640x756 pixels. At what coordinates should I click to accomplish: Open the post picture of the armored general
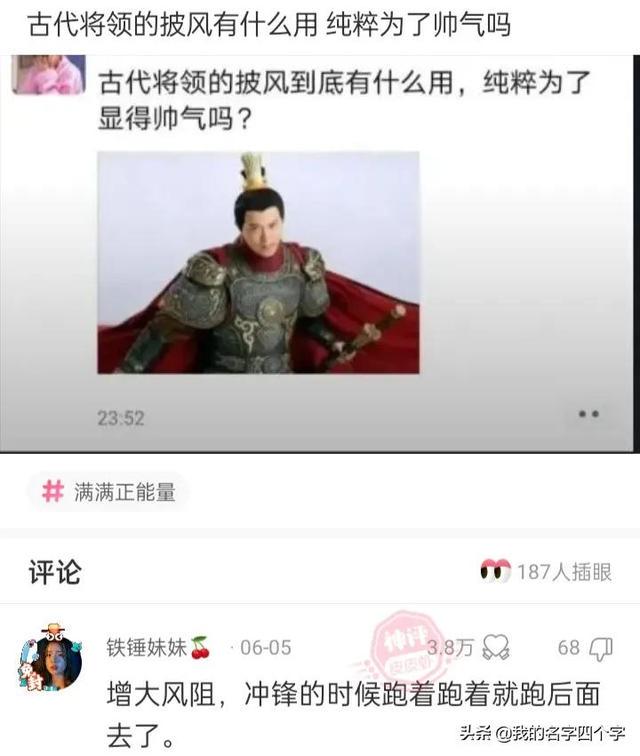click(258, 263)
